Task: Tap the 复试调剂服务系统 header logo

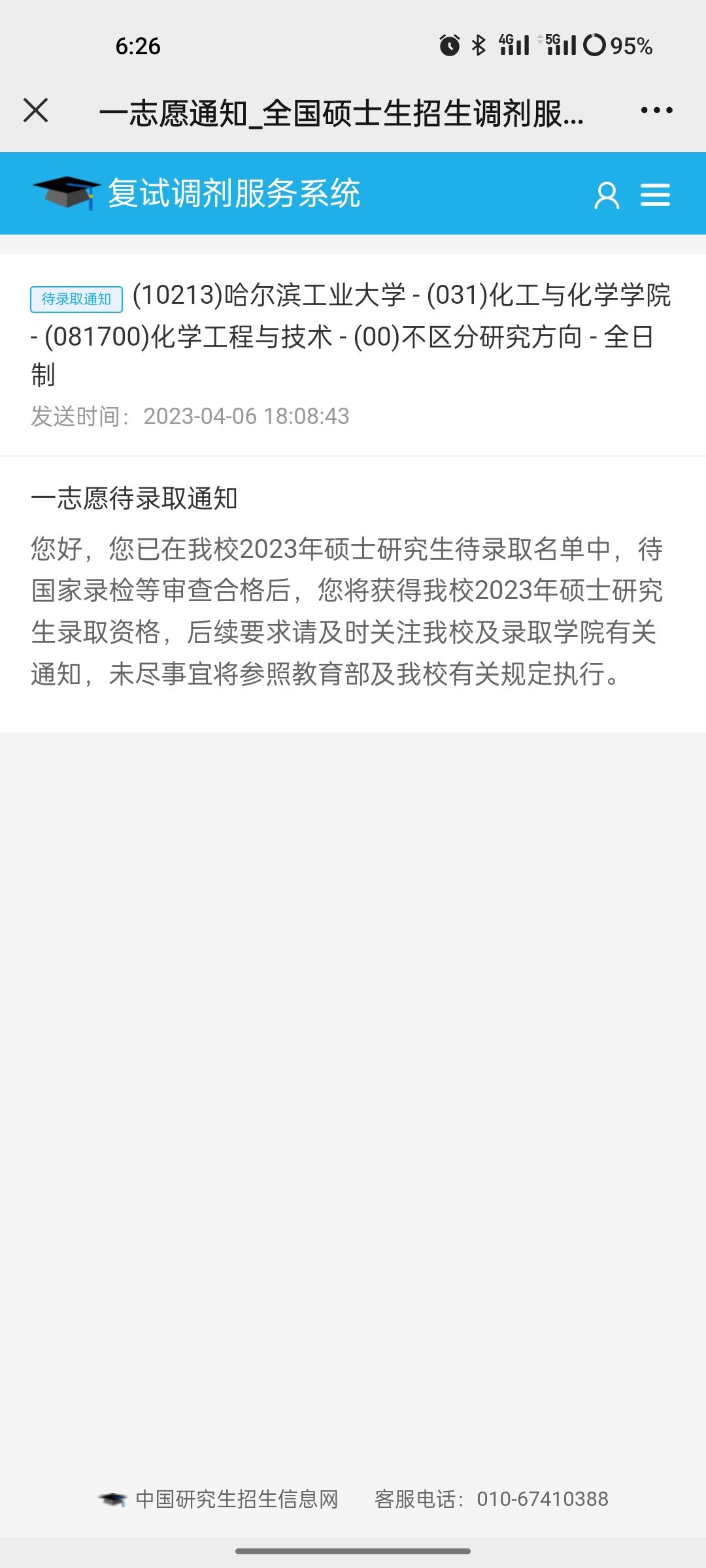Action: coord(196,193)
